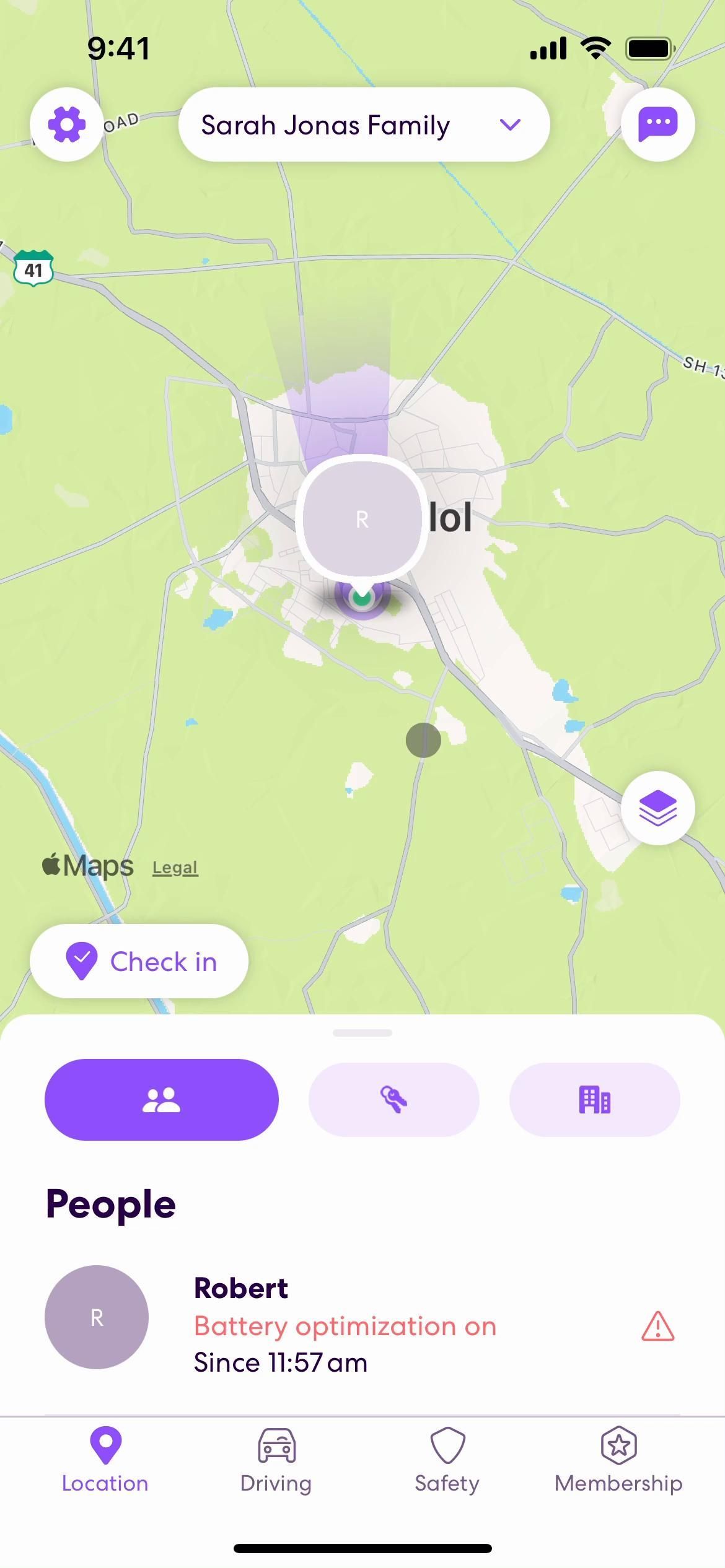Screen dimensions: 725x1568
Task: Open the settings gear
Action: (67, 124)
